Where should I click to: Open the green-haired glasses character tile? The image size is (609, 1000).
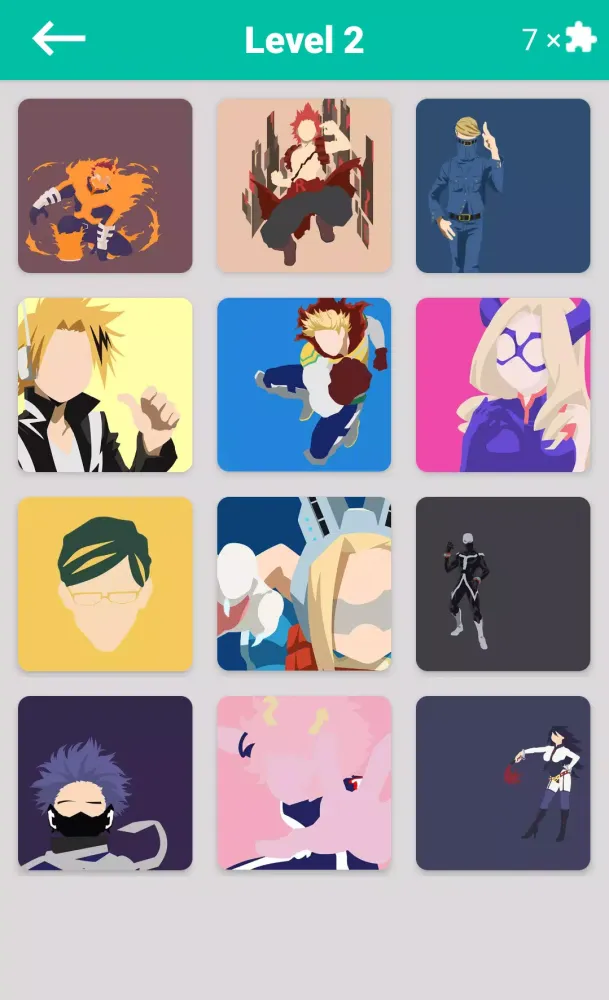pyautogui.click(x=105, y=584)
